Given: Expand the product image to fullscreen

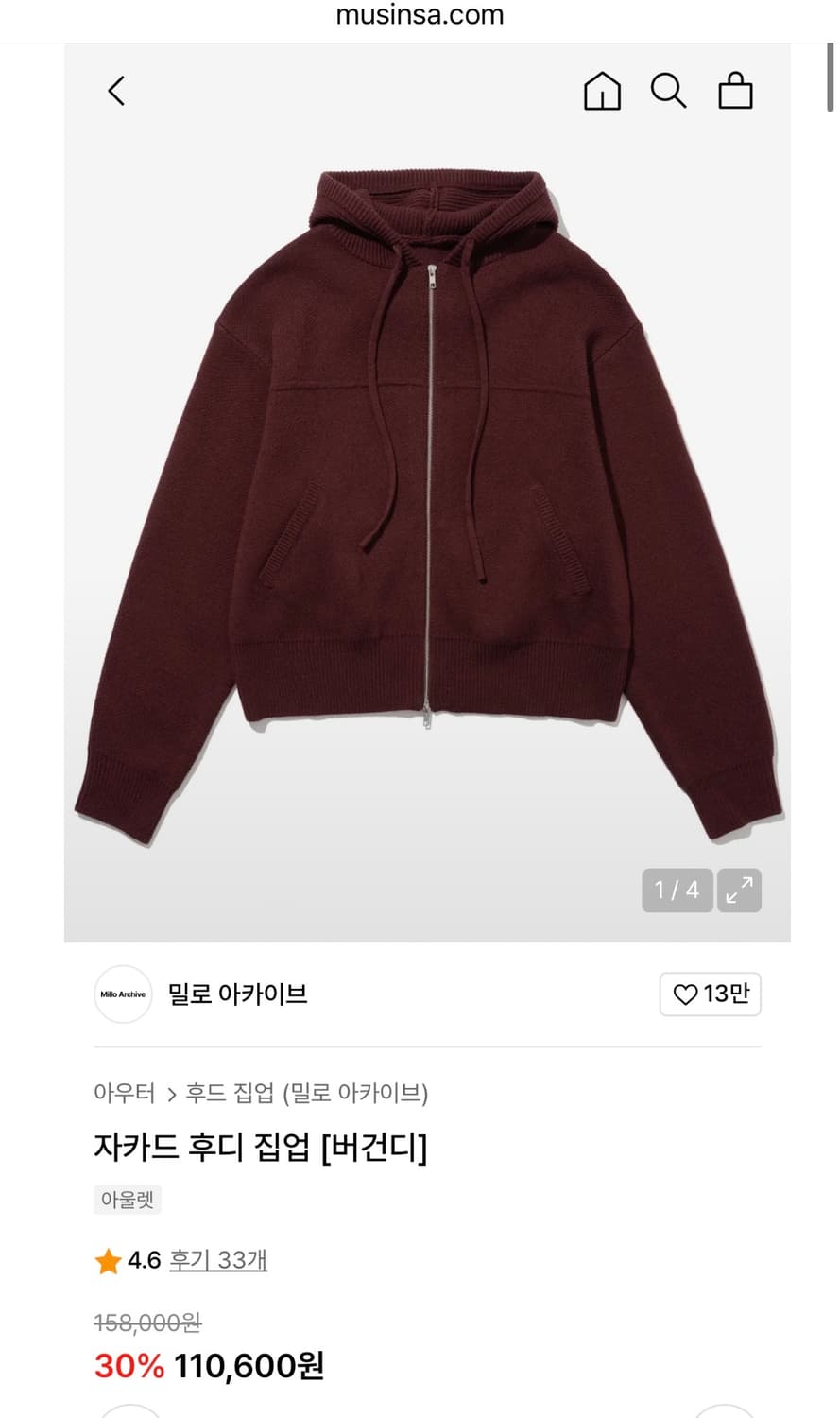Looking at the screenshot, I should [740, 890].
